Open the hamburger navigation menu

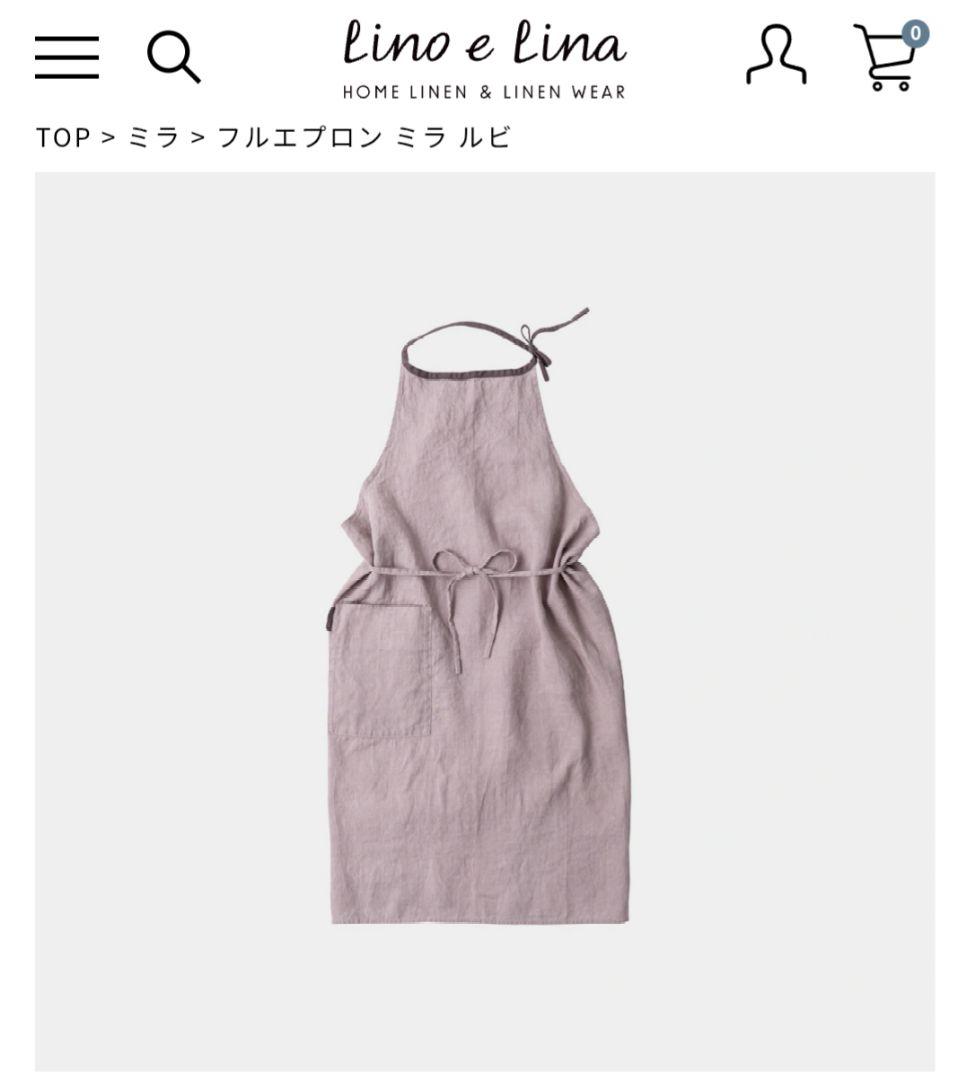(x=67, y=57)
